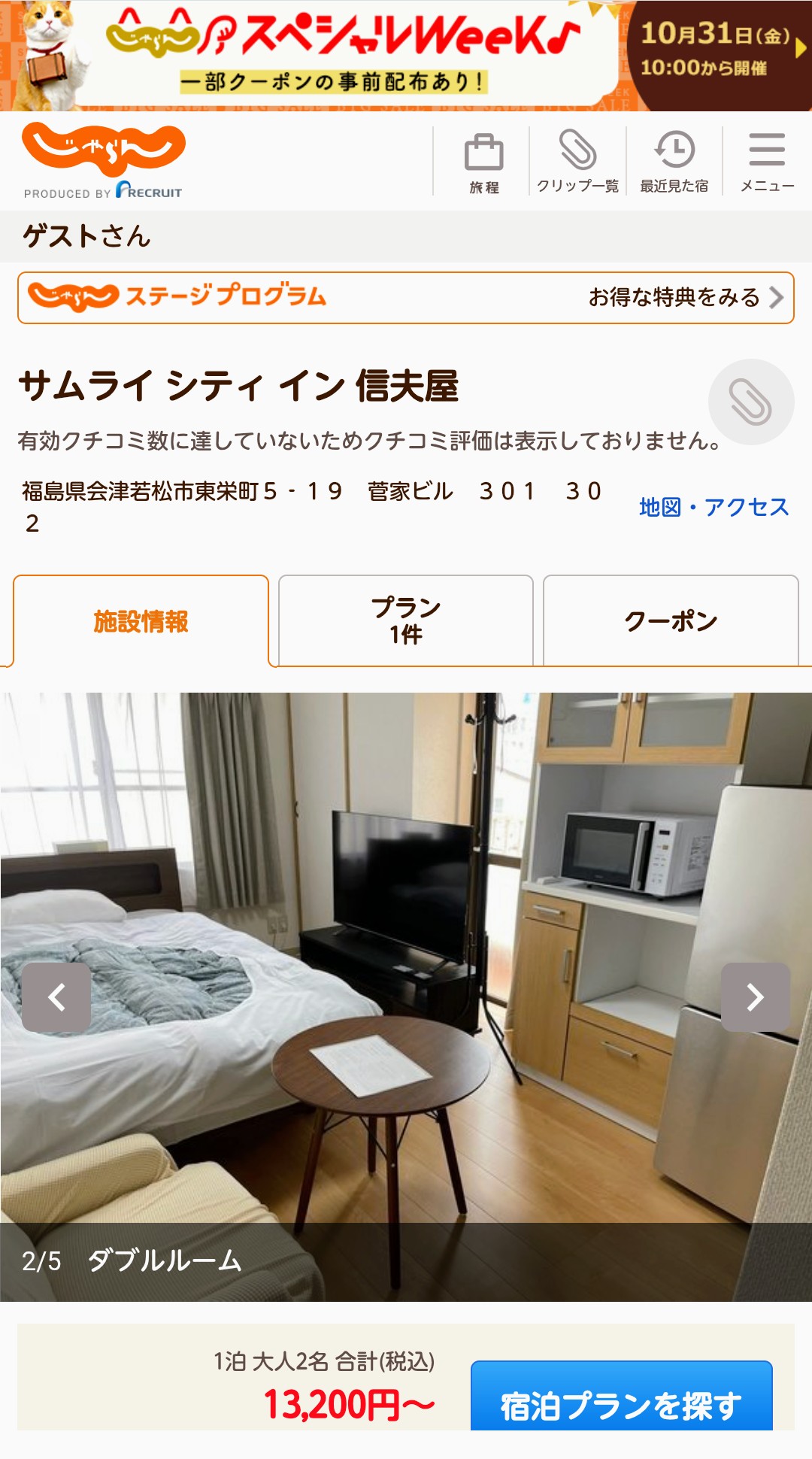Switch to the プラン 1件 tab

click(x=406, y=621)
